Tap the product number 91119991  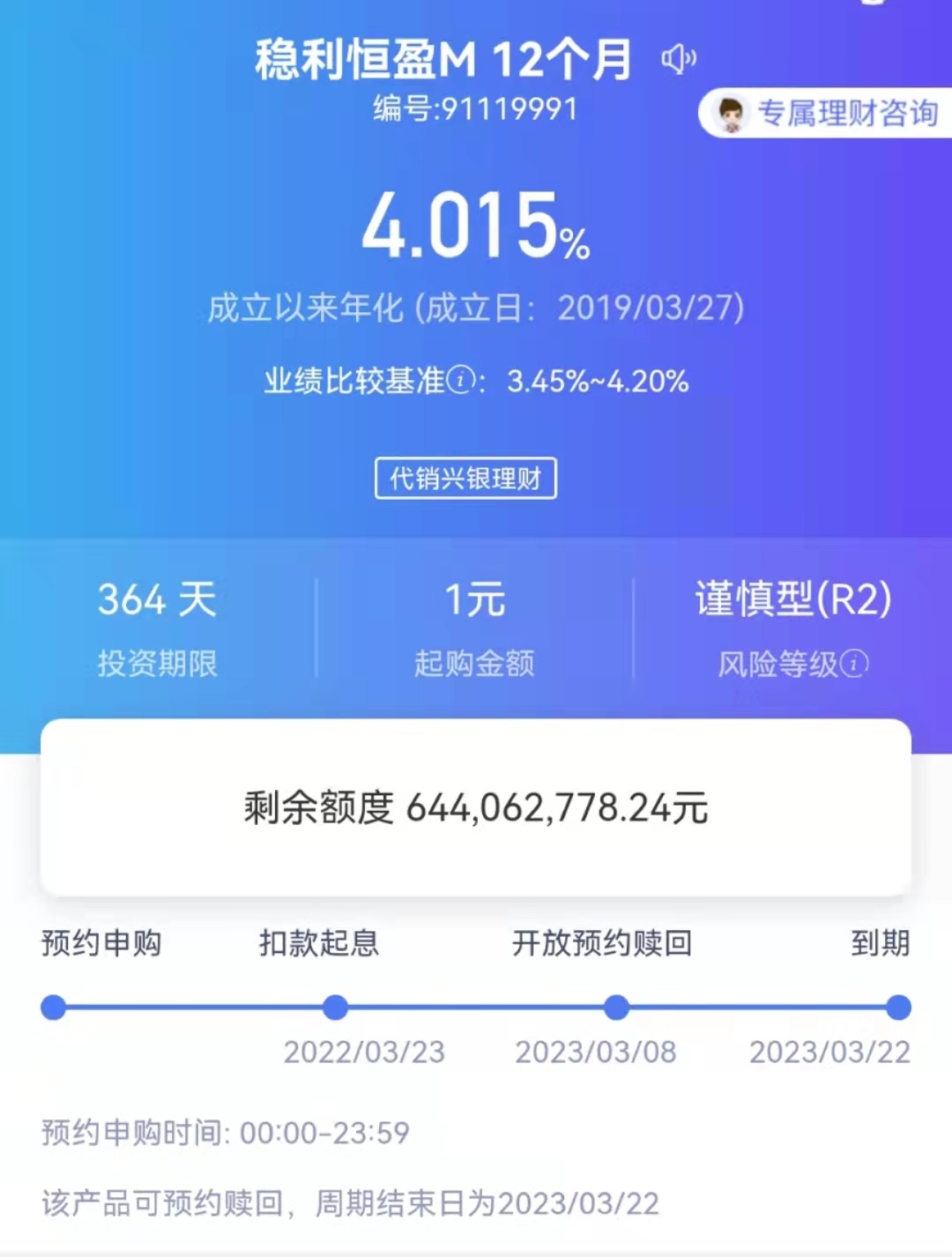(x=473, y=109)
